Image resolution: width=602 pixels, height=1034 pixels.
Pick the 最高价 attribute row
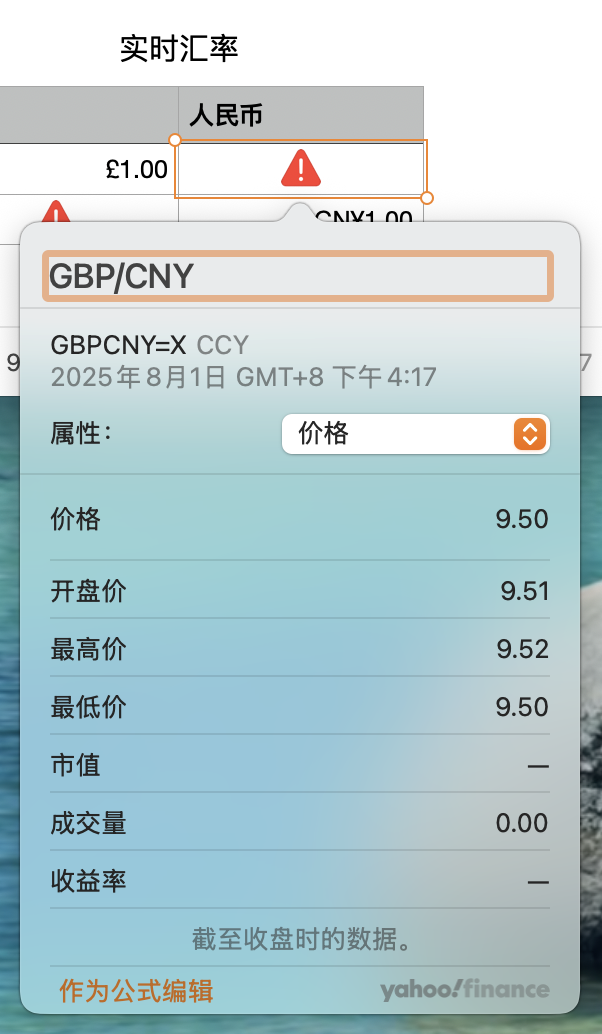pos(299,649)
